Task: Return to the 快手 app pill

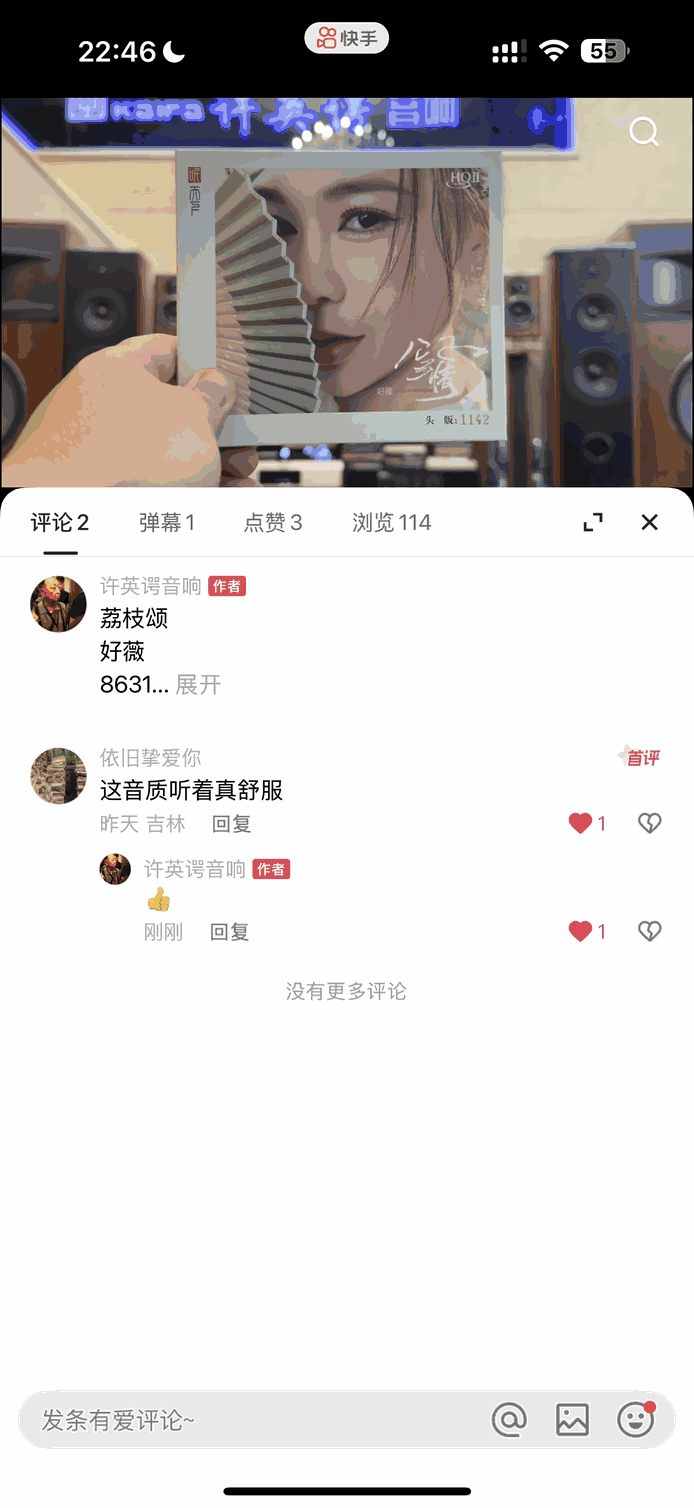Action: 347,39
